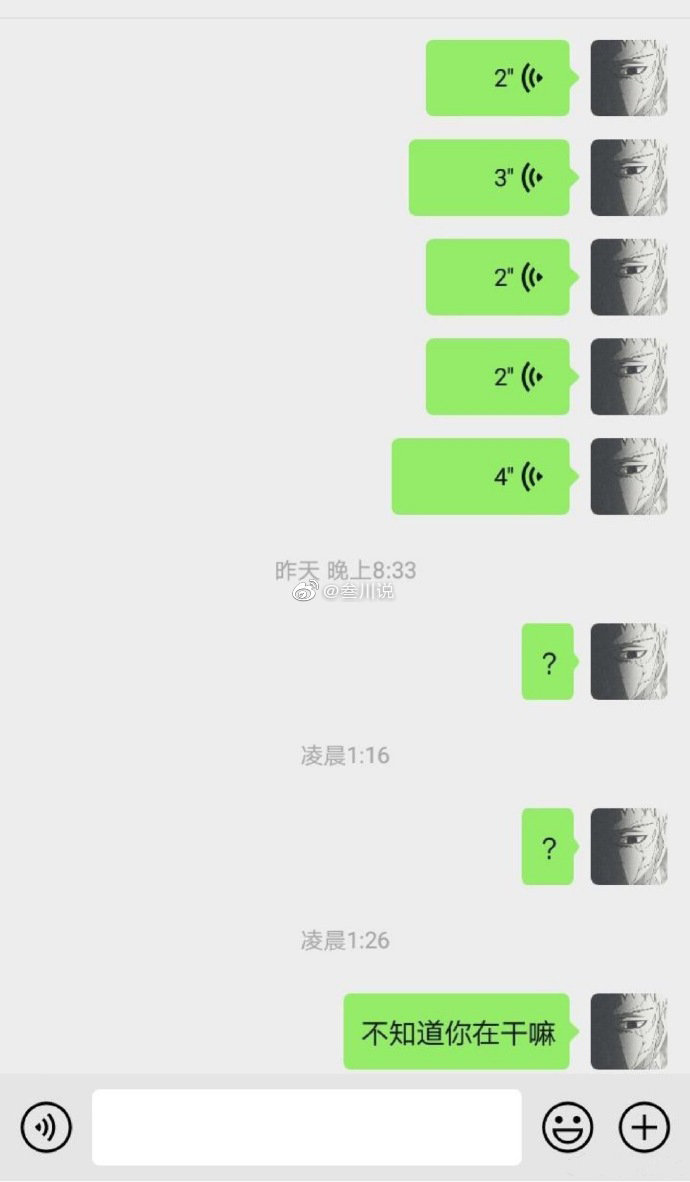690x1182 pixels.
Task: Open the emoji sticker panel
Action: pos(567,1127)
